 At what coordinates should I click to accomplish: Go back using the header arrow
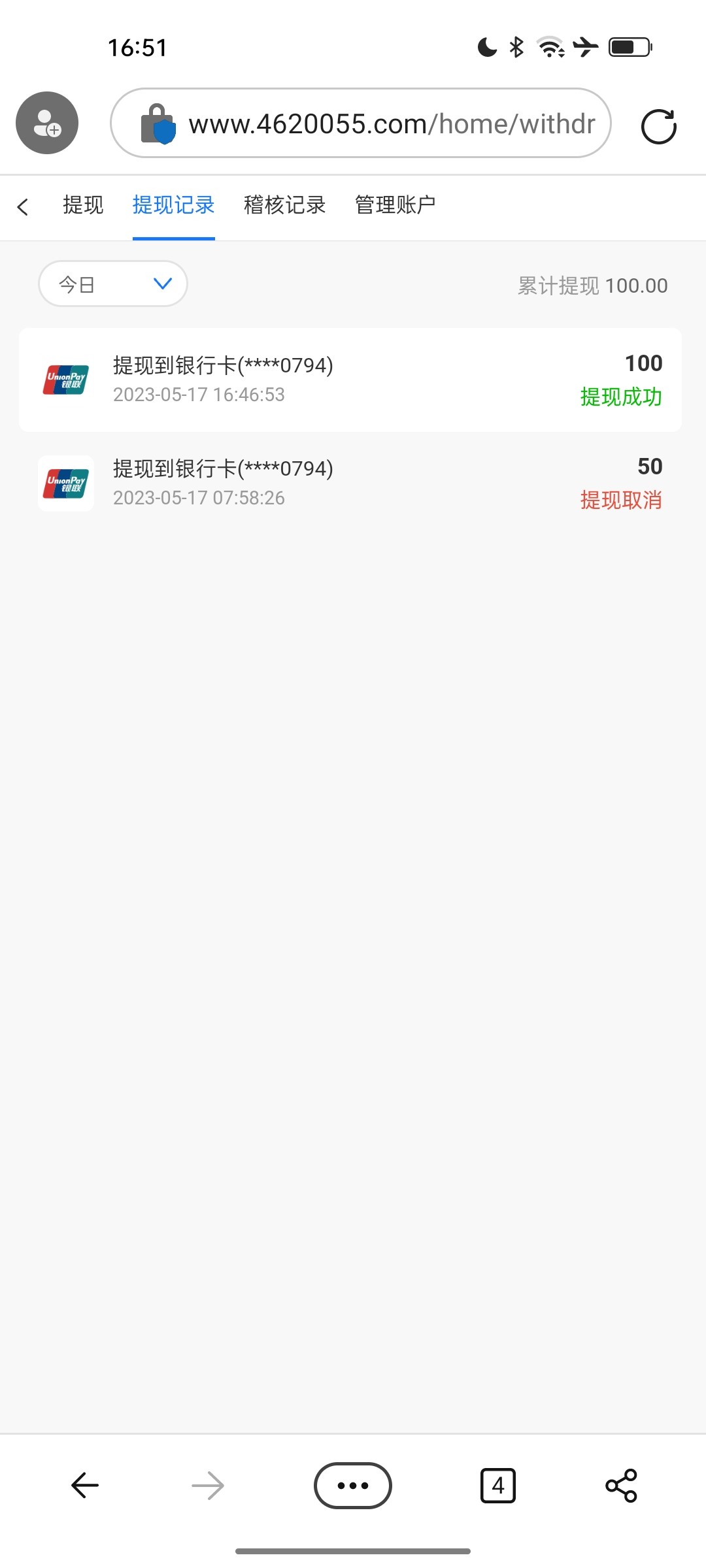pos(23,207)
